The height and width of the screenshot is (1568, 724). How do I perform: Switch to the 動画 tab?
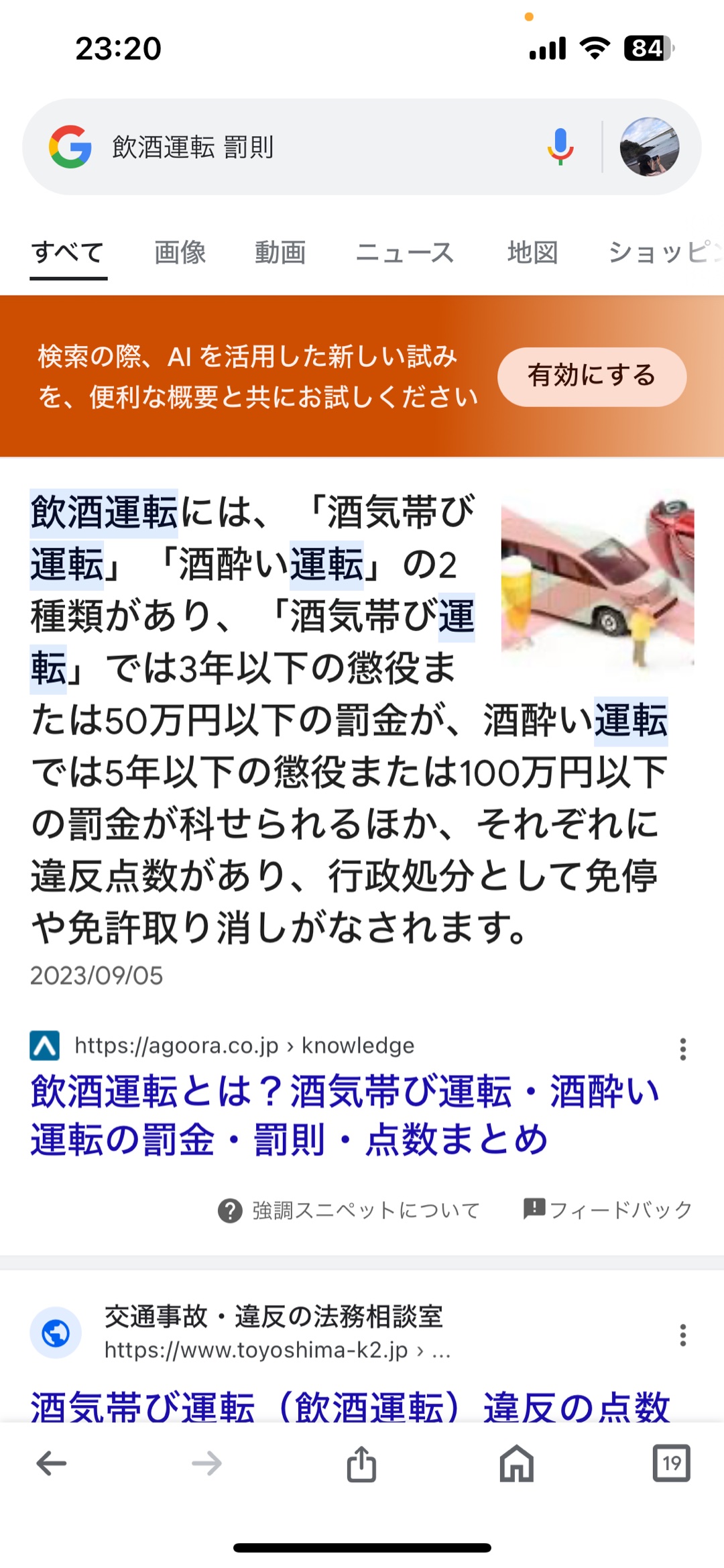280,253
